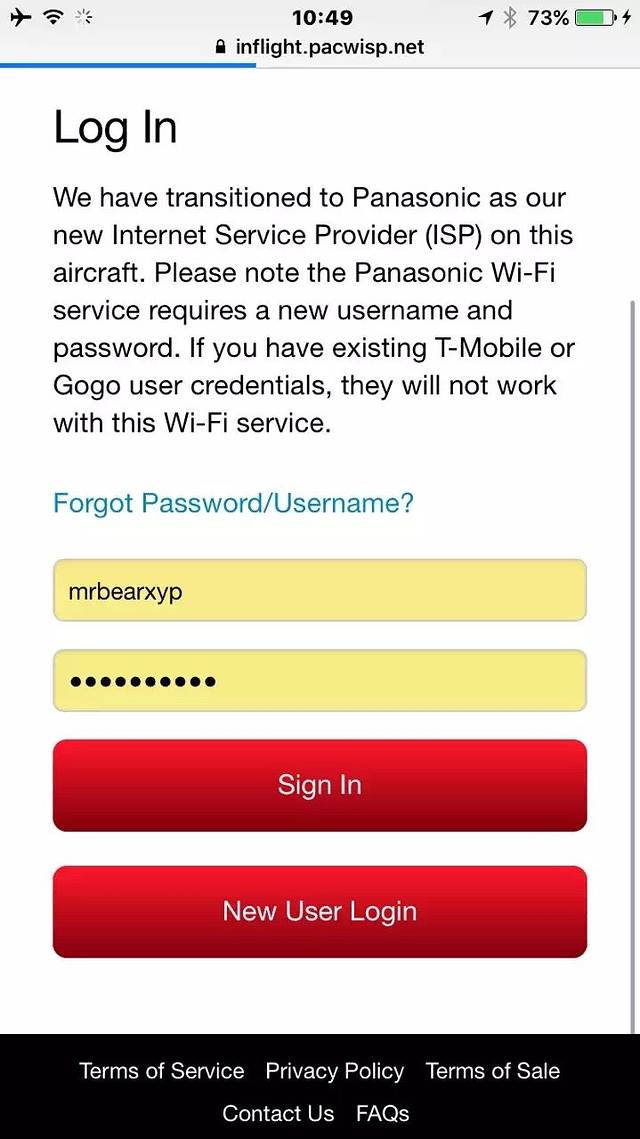Image resolution: width=640 pixels, height=1139 pixels.
Task: Tap the Sign In button
Action: (x=319, y=785)
